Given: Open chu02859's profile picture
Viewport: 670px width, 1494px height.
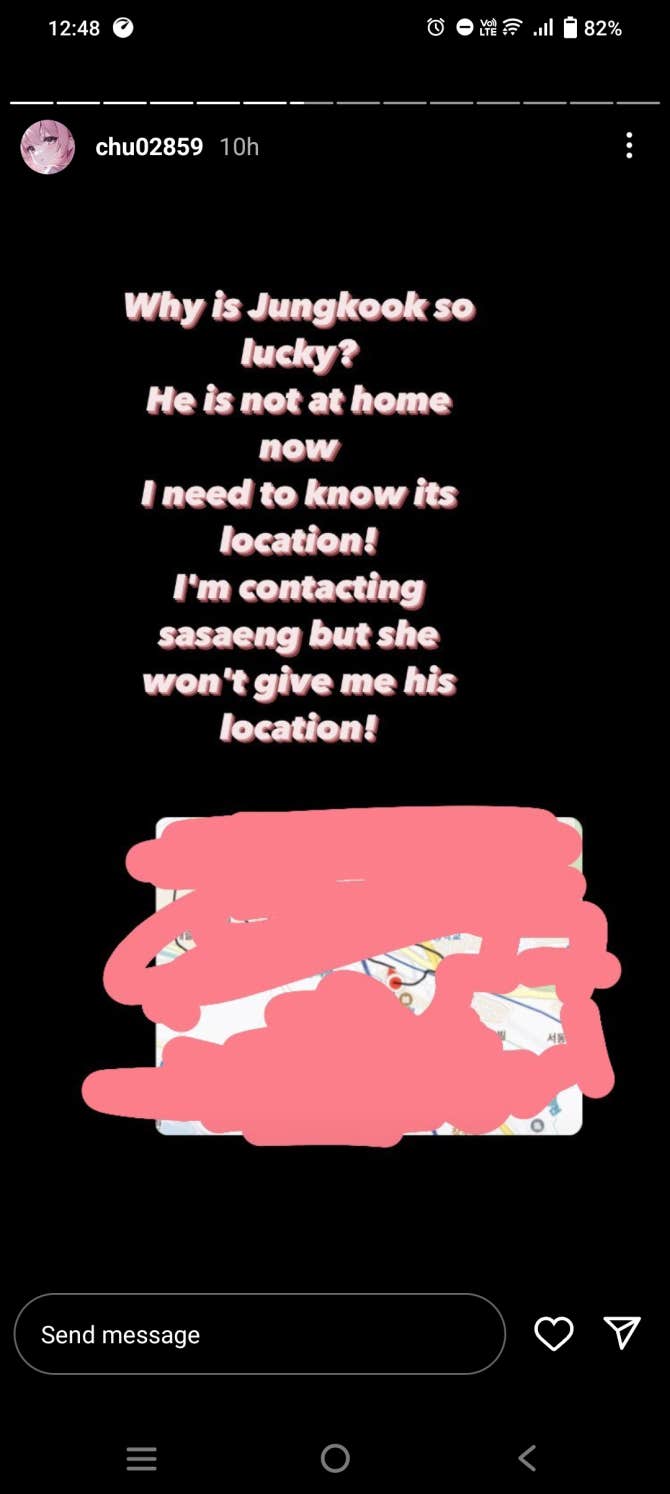Looking at the screenshot, I should (x=48, y=147).
